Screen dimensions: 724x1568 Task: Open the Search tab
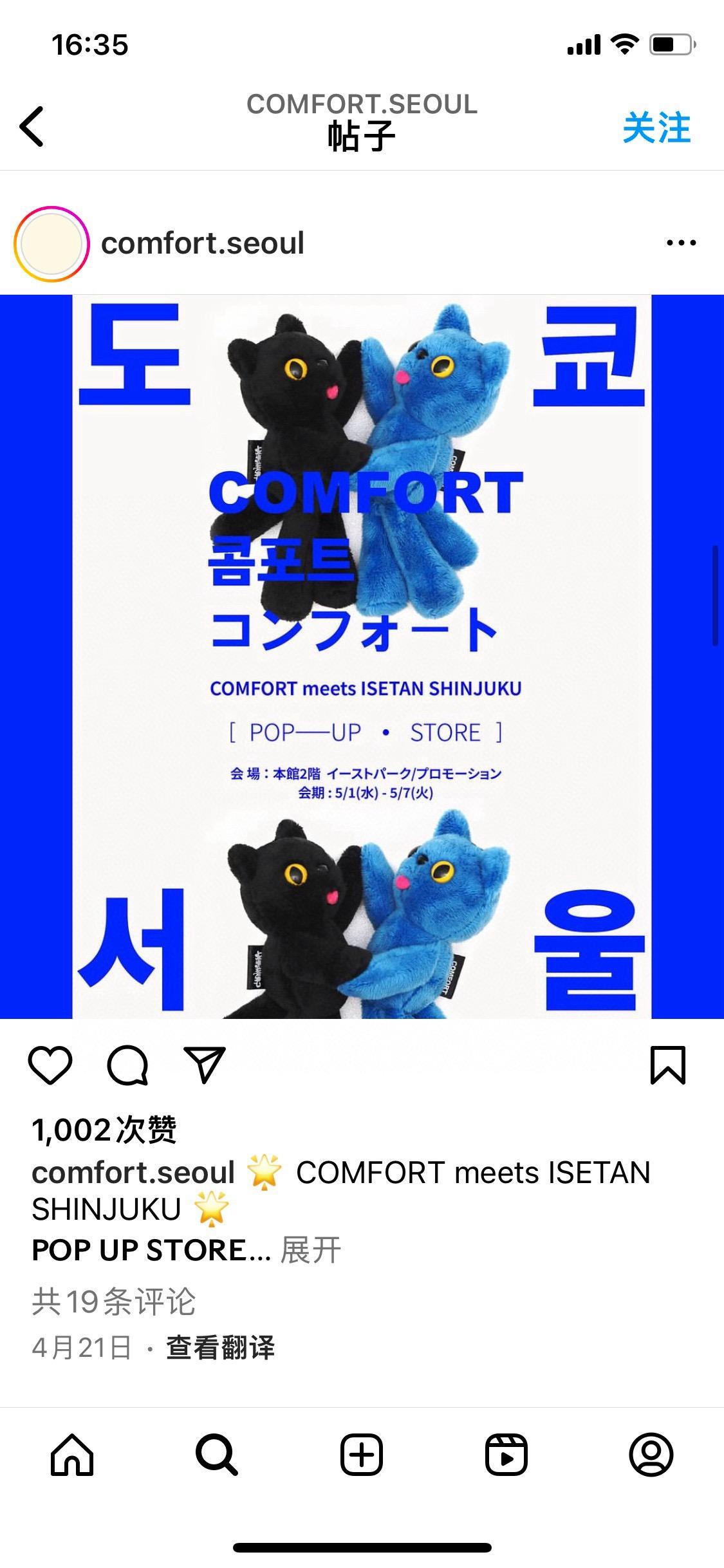click(217, 1455)
